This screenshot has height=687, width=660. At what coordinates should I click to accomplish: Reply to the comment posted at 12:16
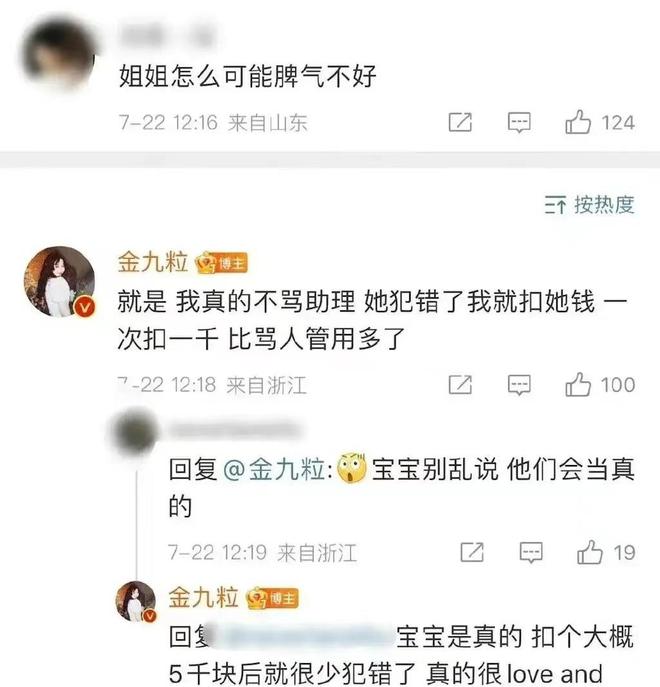tap(519, 123)
